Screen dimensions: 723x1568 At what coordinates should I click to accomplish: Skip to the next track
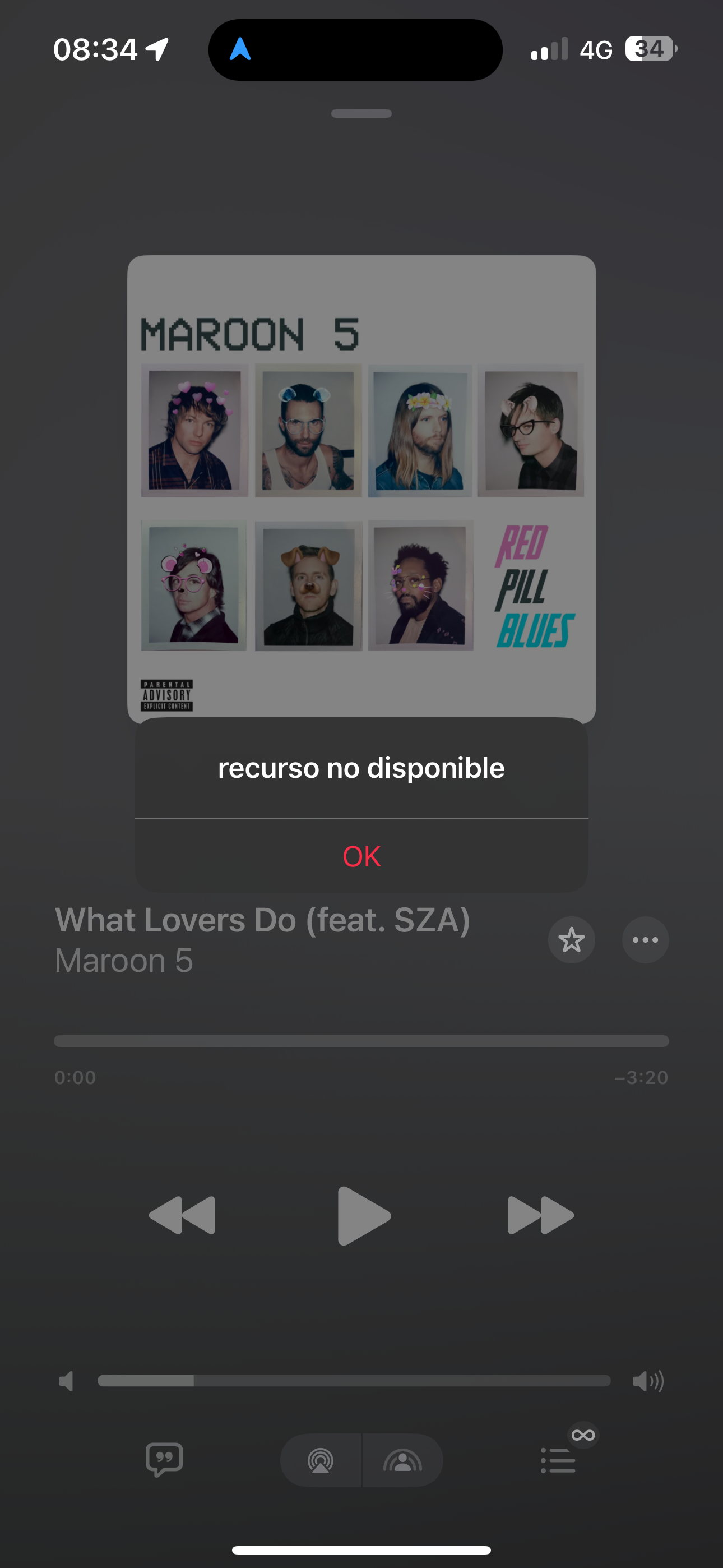(540, 1216)
